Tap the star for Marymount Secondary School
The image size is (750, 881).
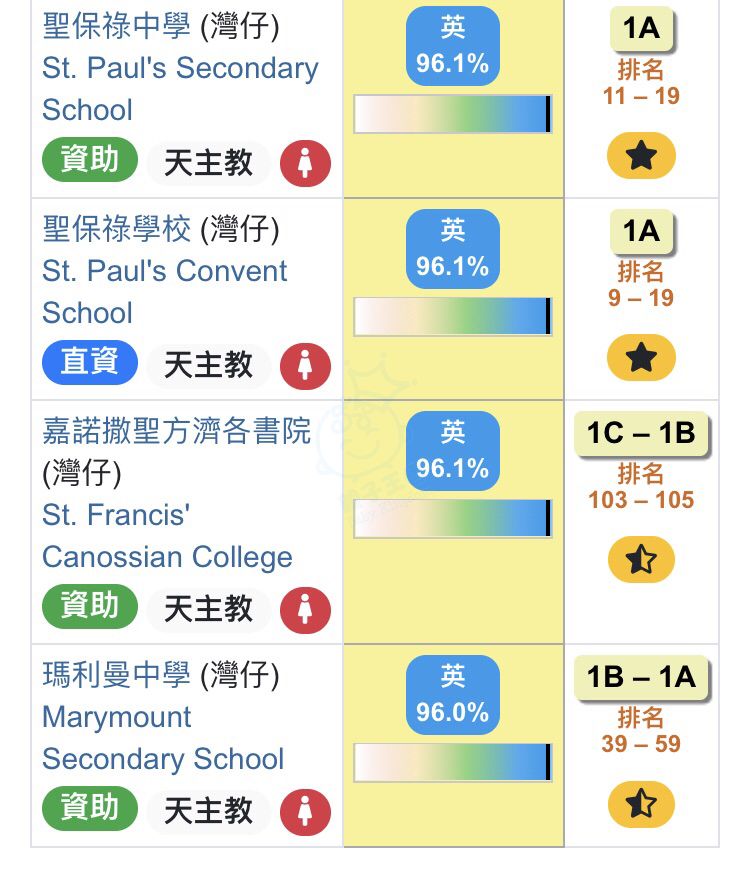click(x=641, y=804)
